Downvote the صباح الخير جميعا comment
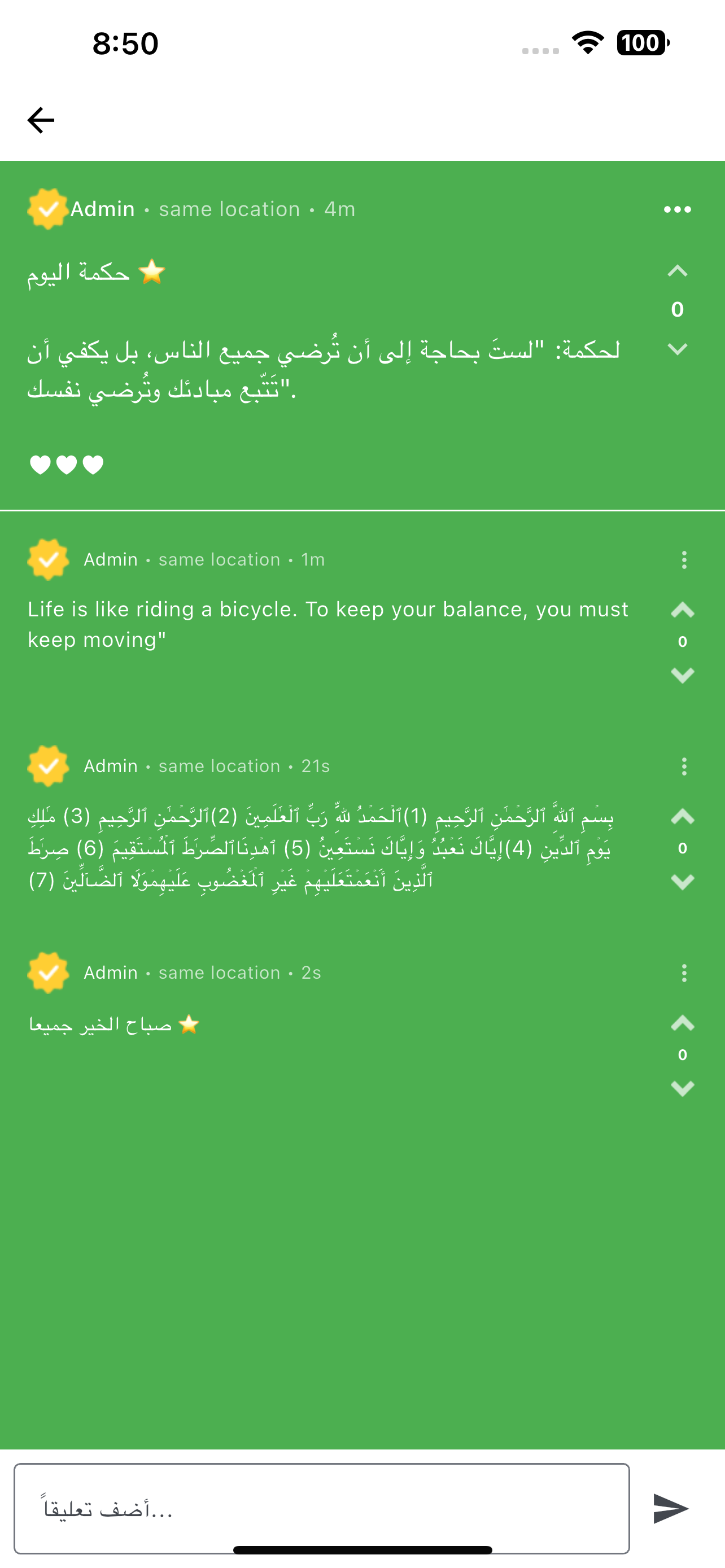 [683, 1088]
